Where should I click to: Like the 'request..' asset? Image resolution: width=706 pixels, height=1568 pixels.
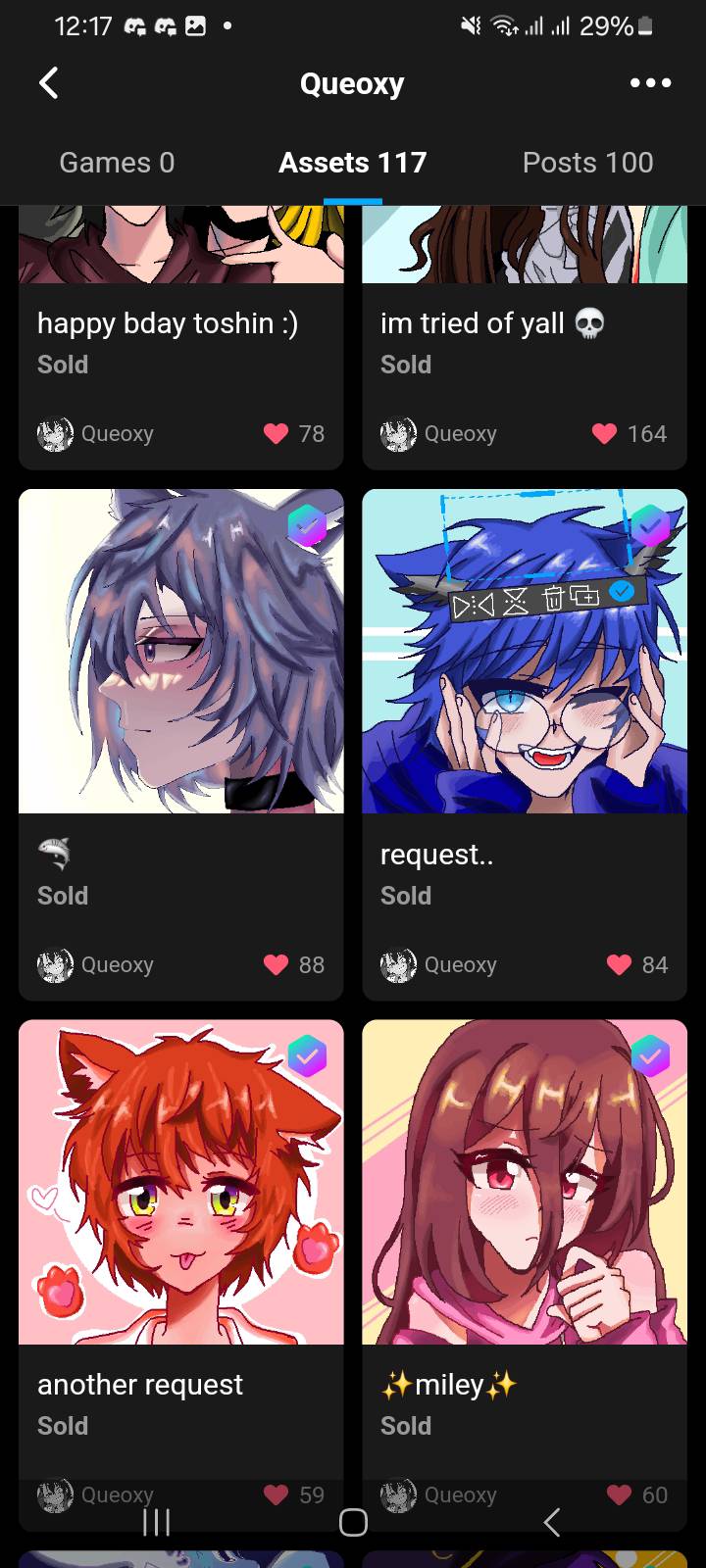tap(619, 965)
